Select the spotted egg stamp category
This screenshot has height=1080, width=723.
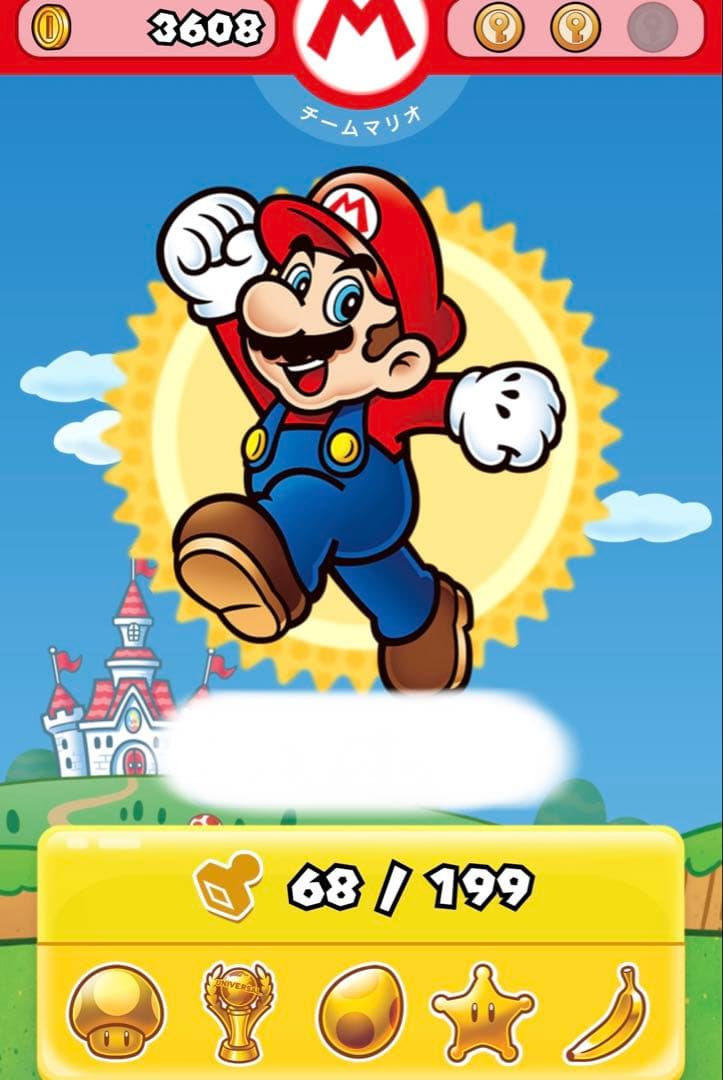(361, 1012)
